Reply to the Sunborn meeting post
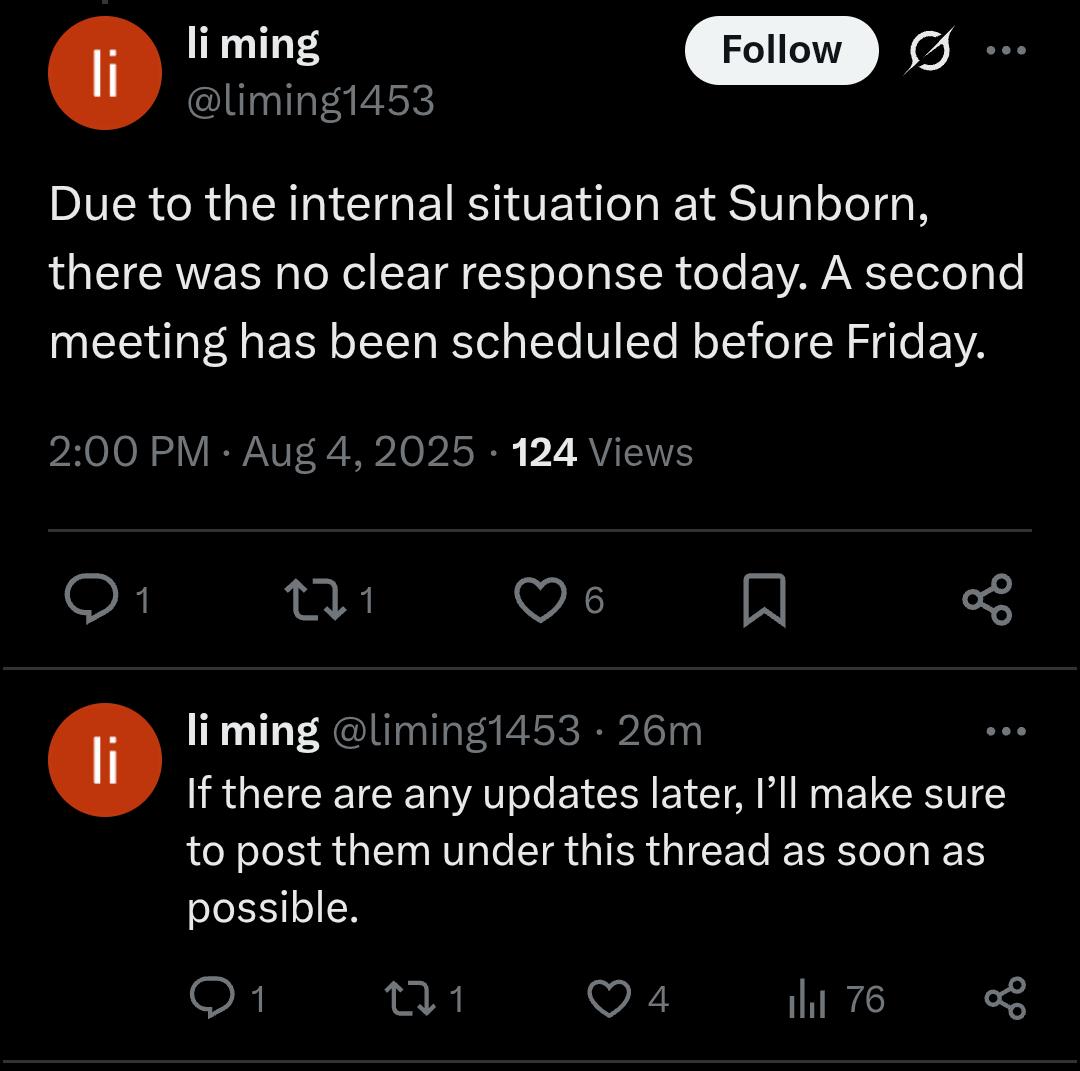Image resolution: width=1080 pixels, height=1071 pixels. click(93, 599)
